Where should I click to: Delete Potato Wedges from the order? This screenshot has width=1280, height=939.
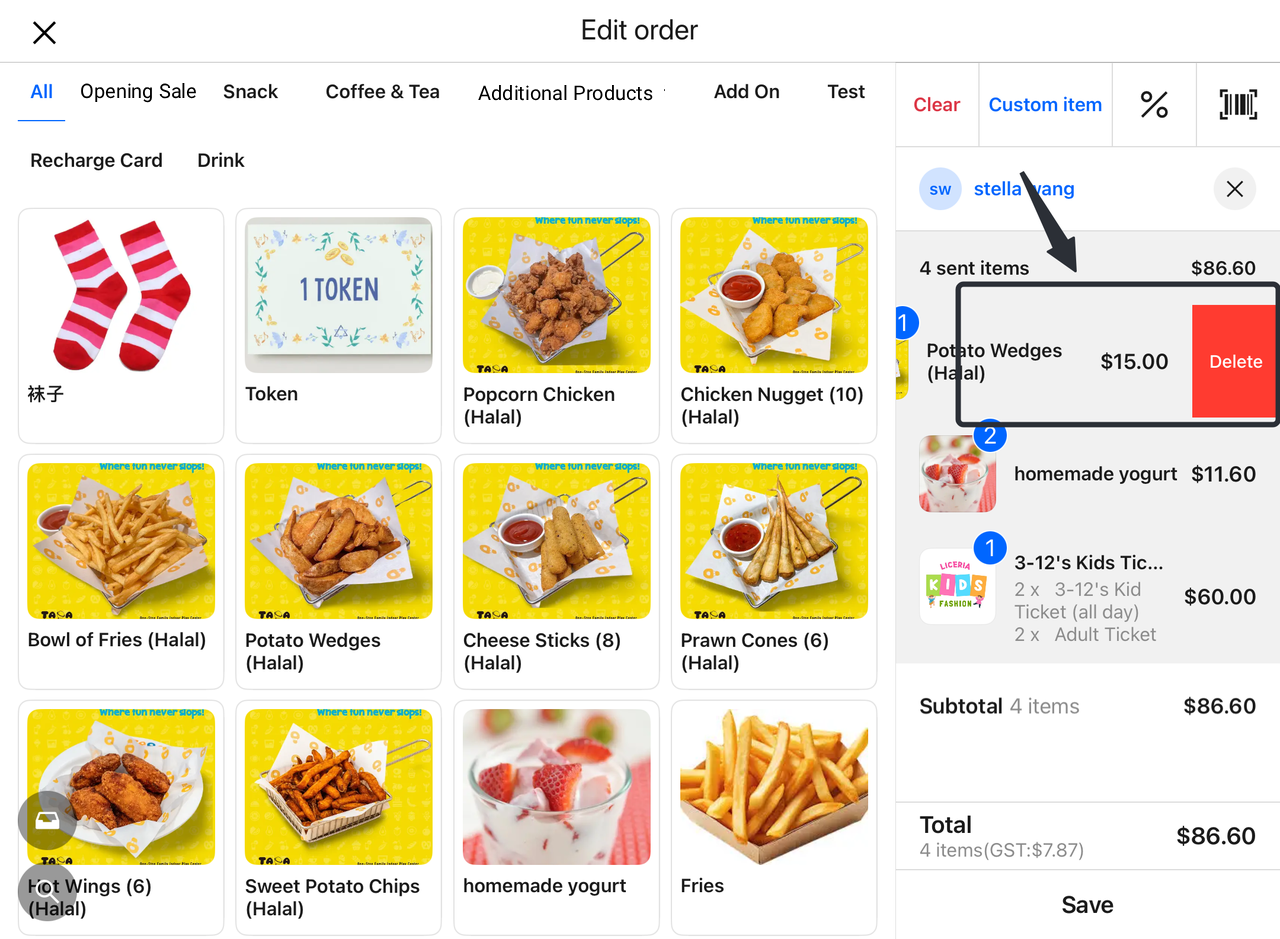pyautogui.click(x=1235, y=362)
